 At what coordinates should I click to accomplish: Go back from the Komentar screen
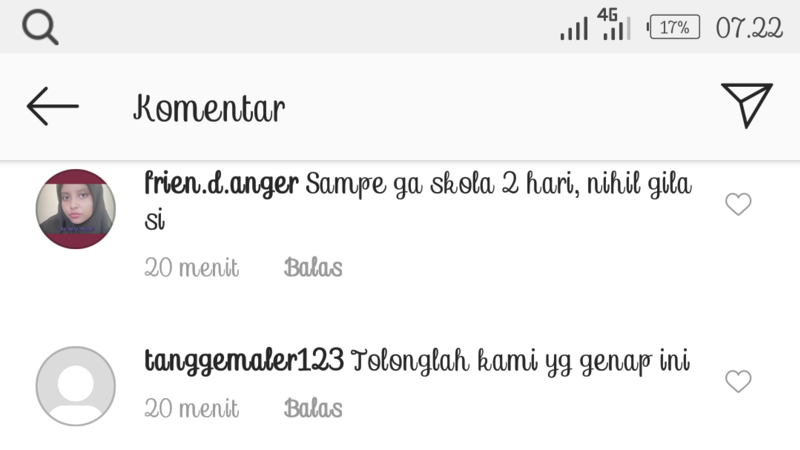coord(53,106)
